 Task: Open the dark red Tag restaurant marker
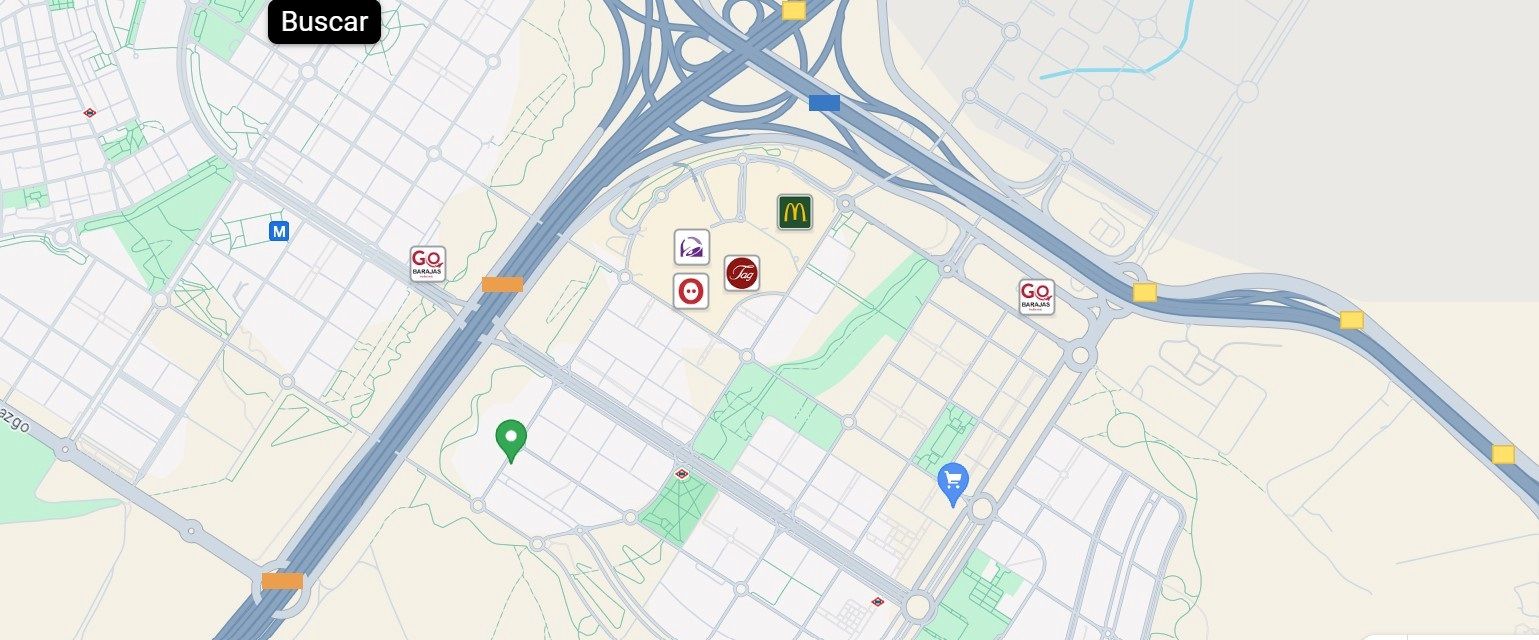(742, 273)
